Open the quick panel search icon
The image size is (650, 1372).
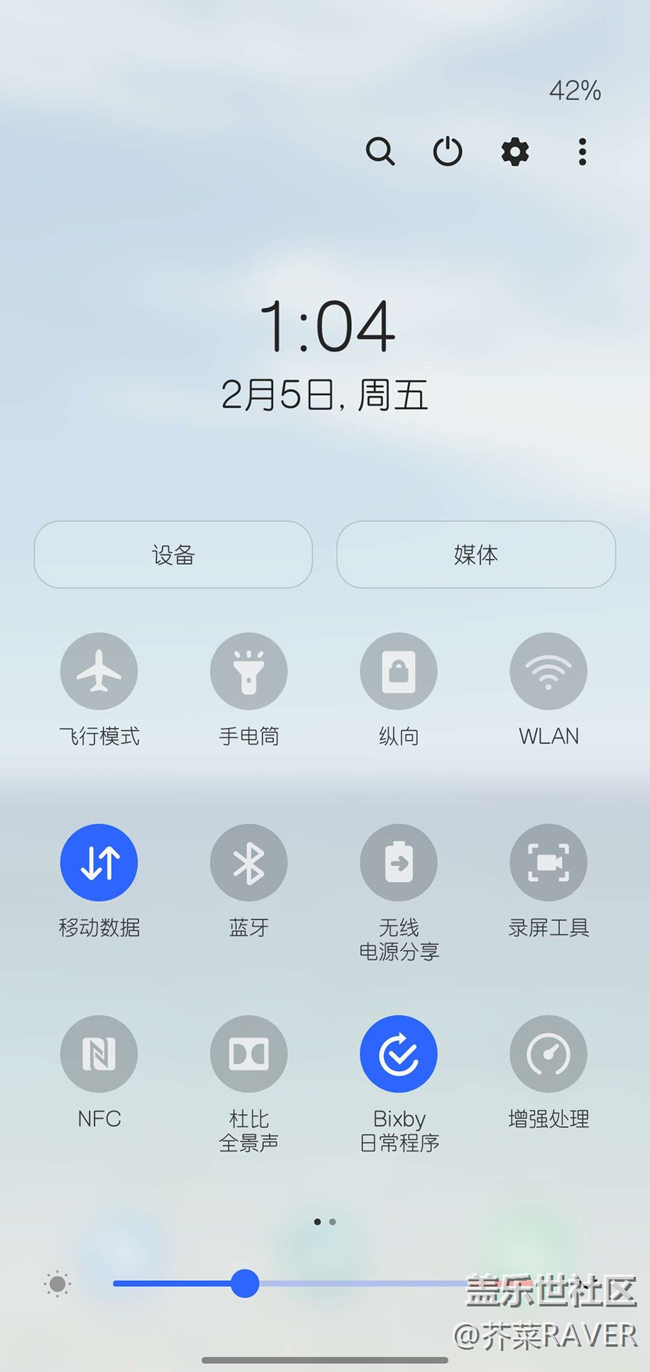(x=380, y=152)
